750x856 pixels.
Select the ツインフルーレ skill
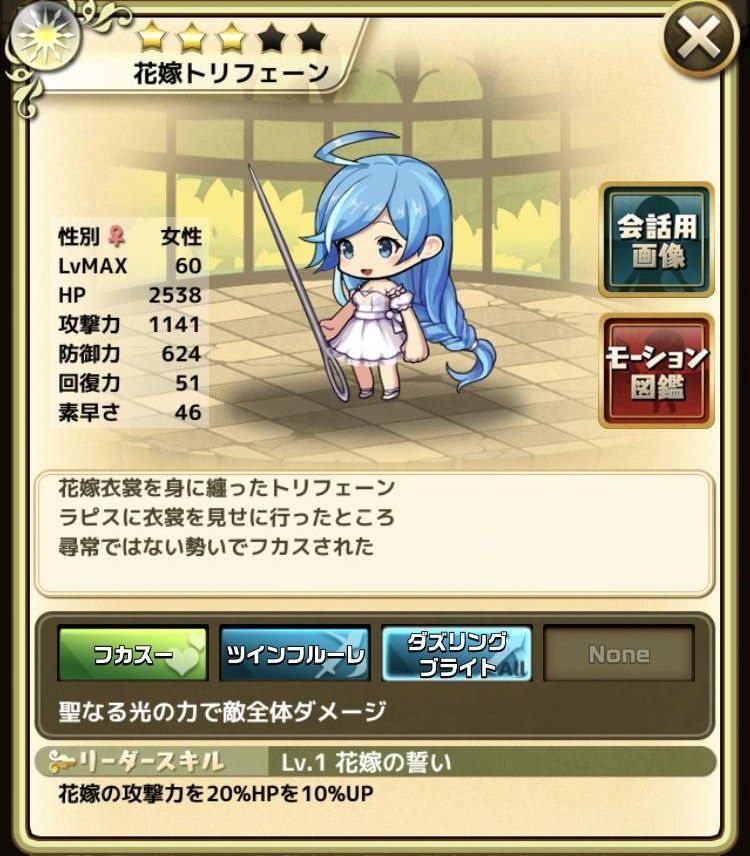pyautogui.click(x=295, y=655)
